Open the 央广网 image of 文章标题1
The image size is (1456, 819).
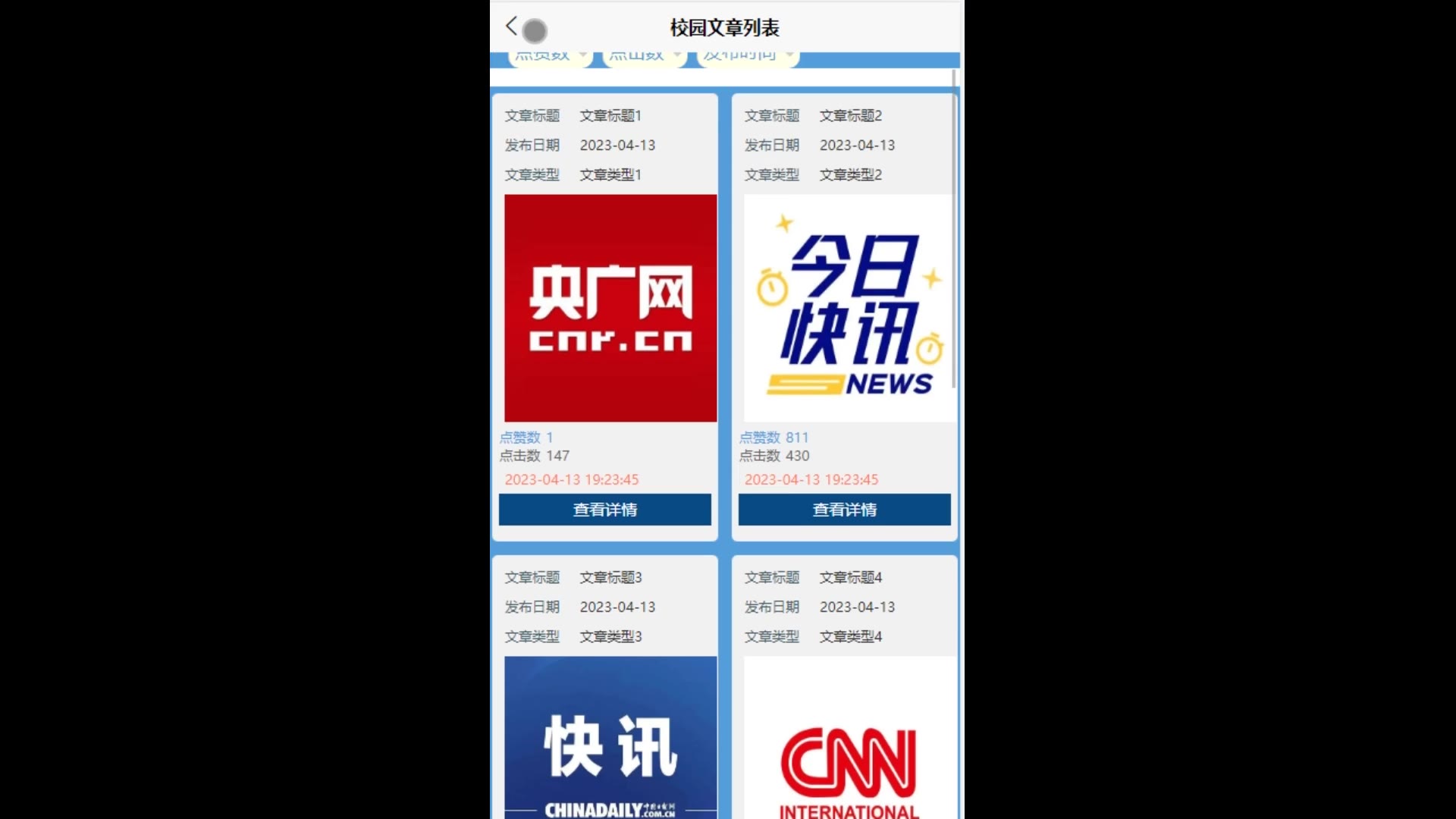(x=610, y=308)
